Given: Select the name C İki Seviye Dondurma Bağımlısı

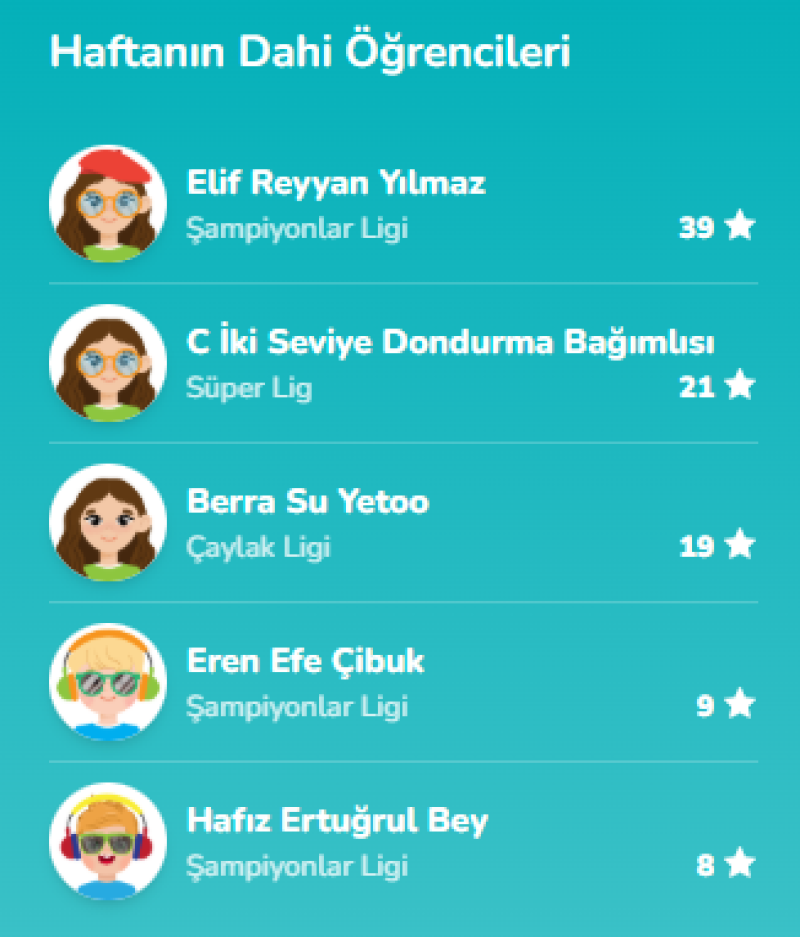Looking at the screenshot, I should 451,343.
